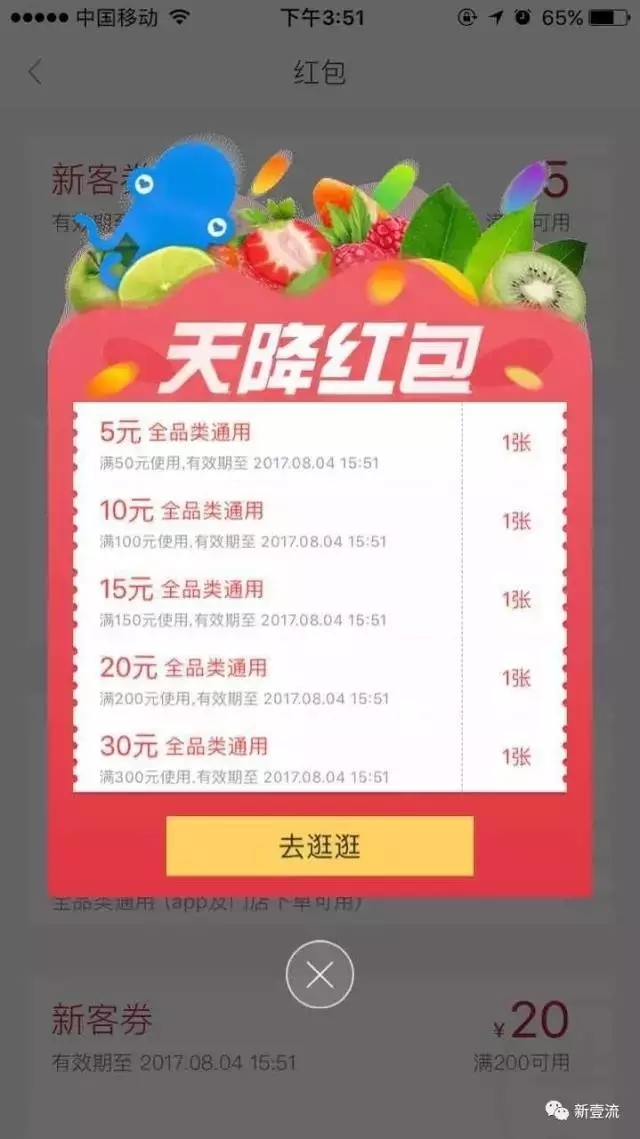
Task: Tap the 去逛逛 button
Action: pos(319,846)
